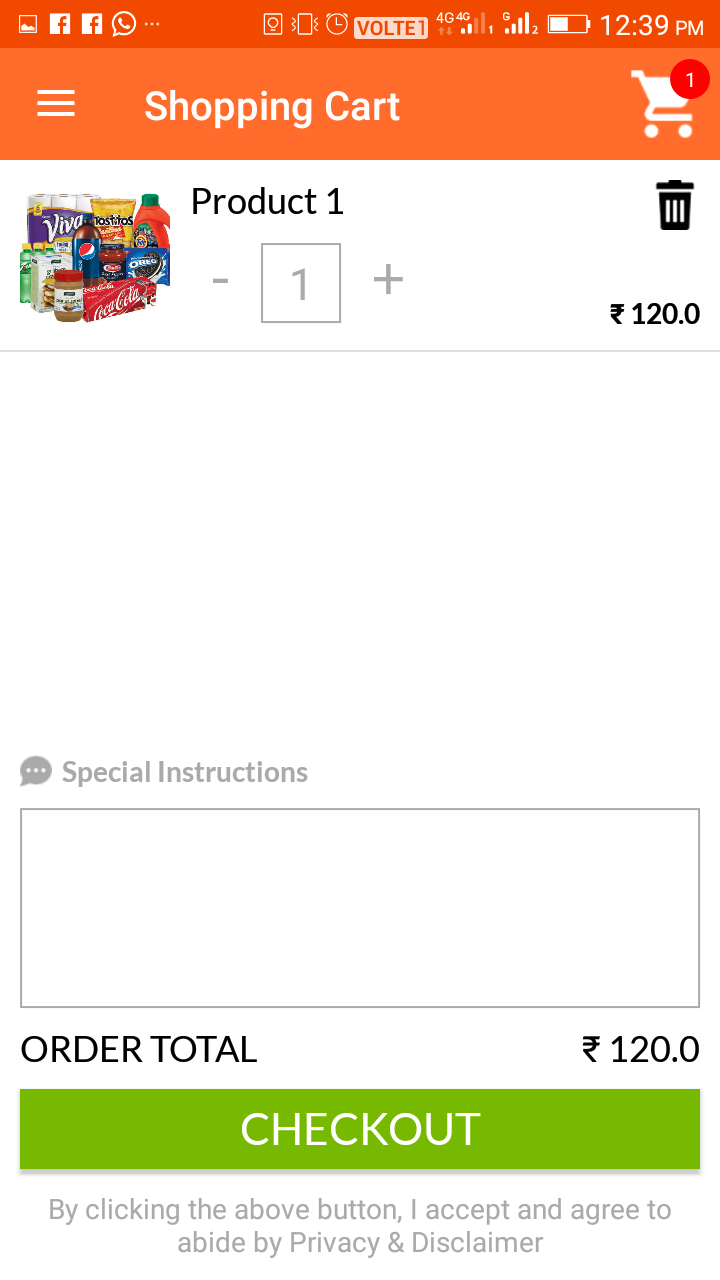Increase Product 1 quantity with plus
Image resolution: width=720 pixels, height=1280 pixels.
point(388,280)
